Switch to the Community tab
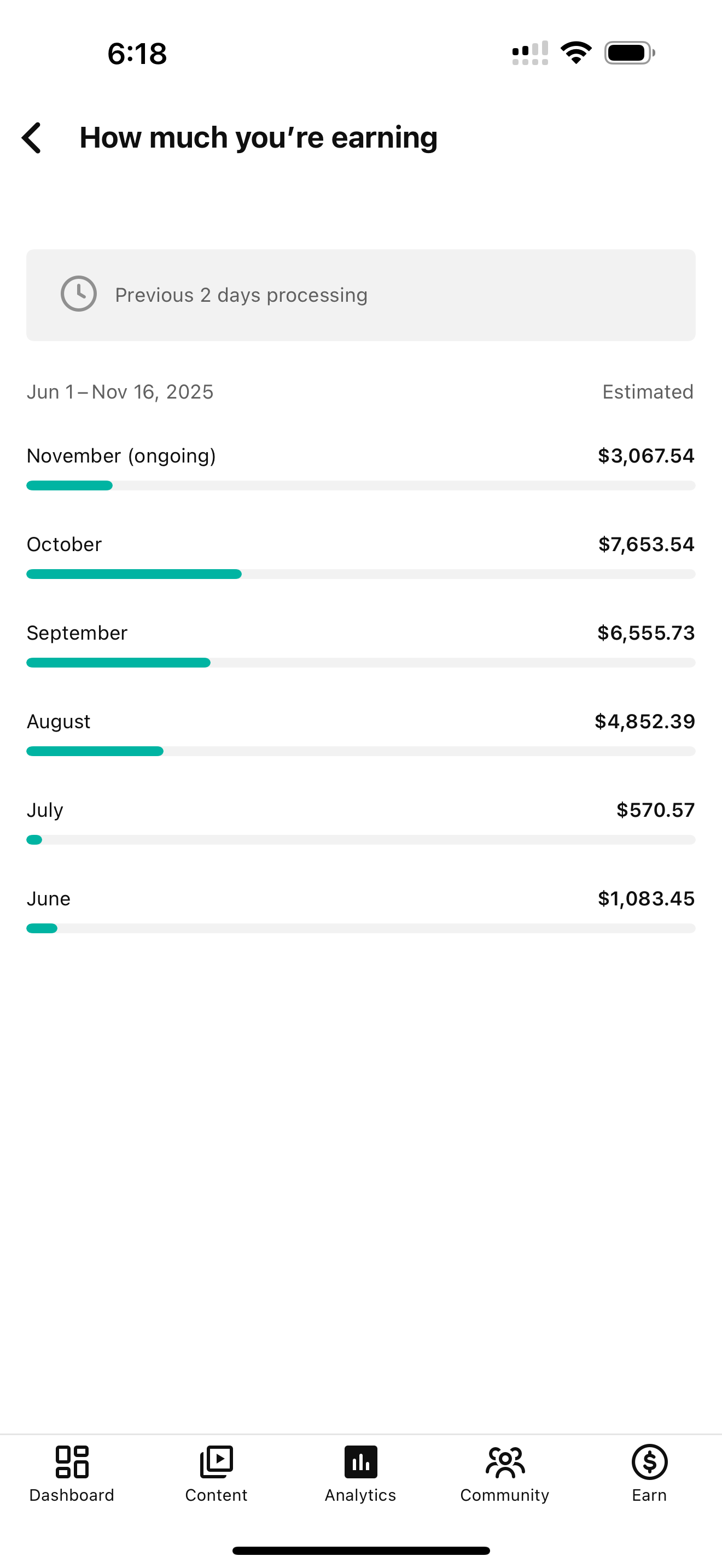 505,1473
